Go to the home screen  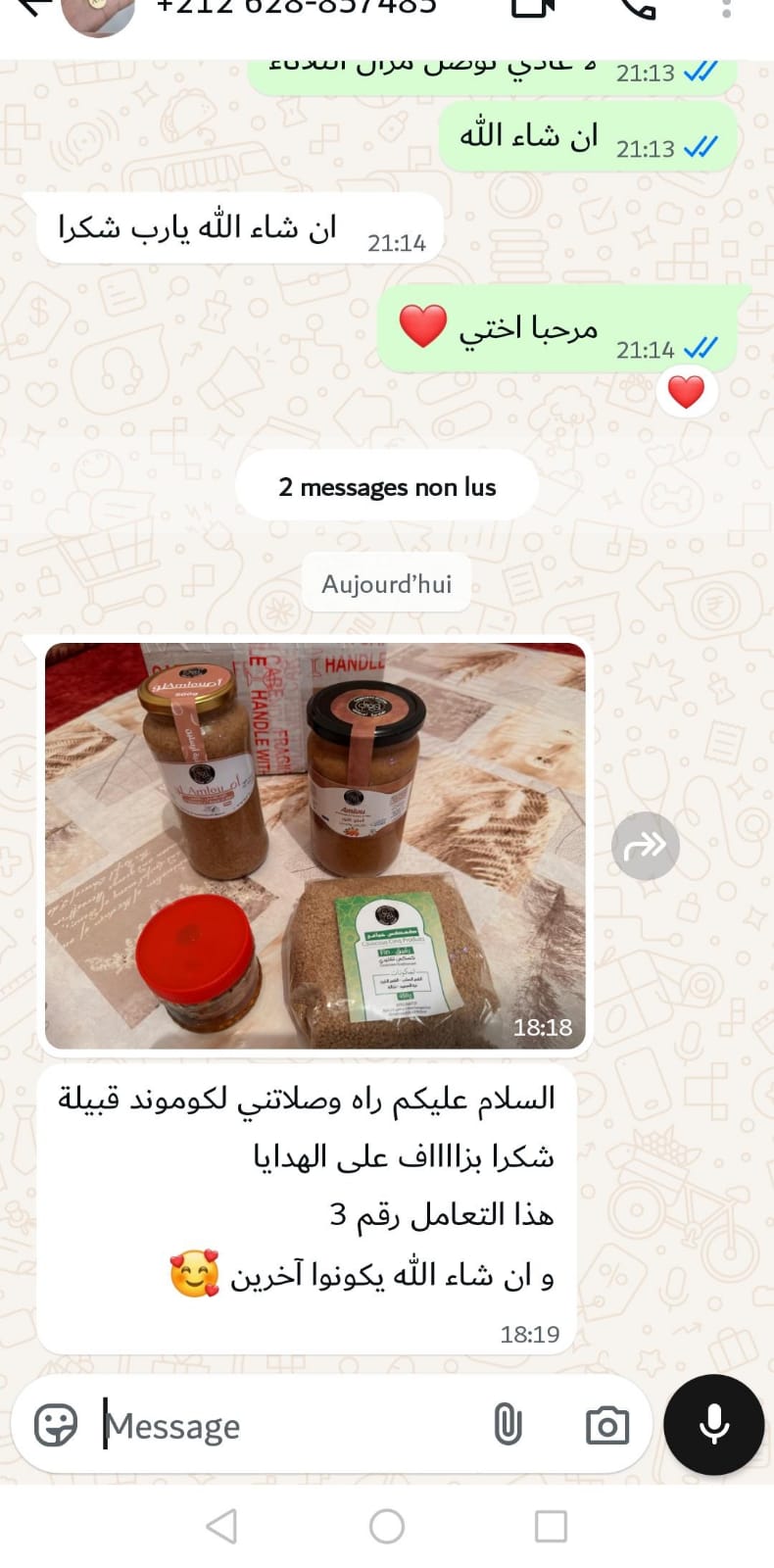387,1526
